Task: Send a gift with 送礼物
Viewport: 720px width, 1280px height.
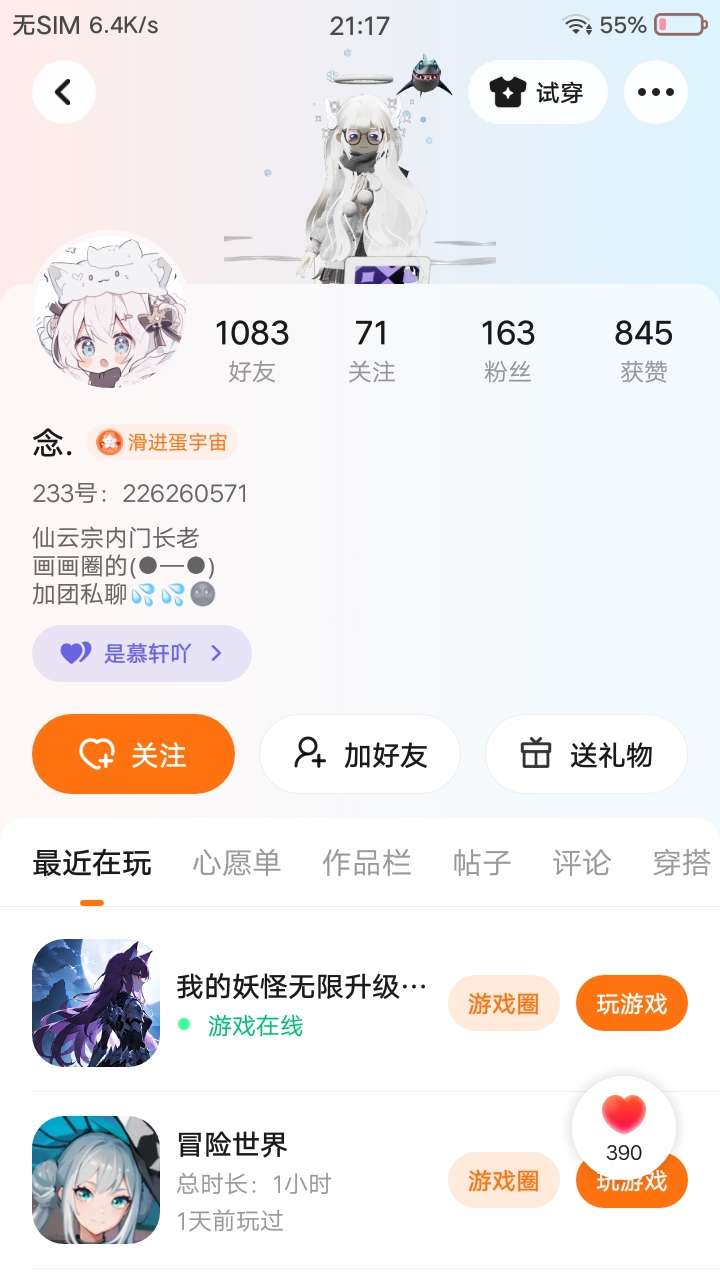Action: 586,754
